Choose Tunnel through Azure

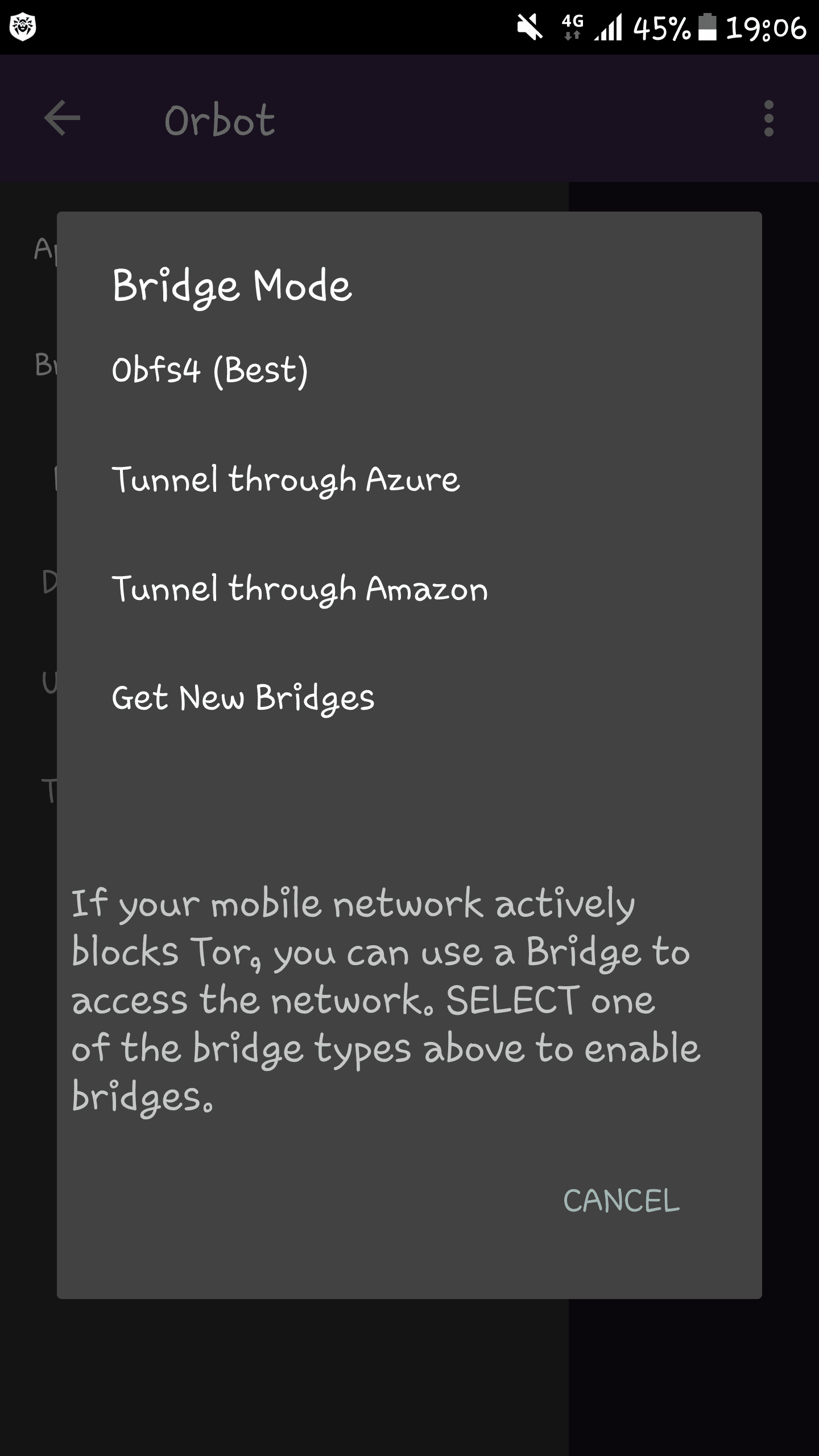click(286, 479)
